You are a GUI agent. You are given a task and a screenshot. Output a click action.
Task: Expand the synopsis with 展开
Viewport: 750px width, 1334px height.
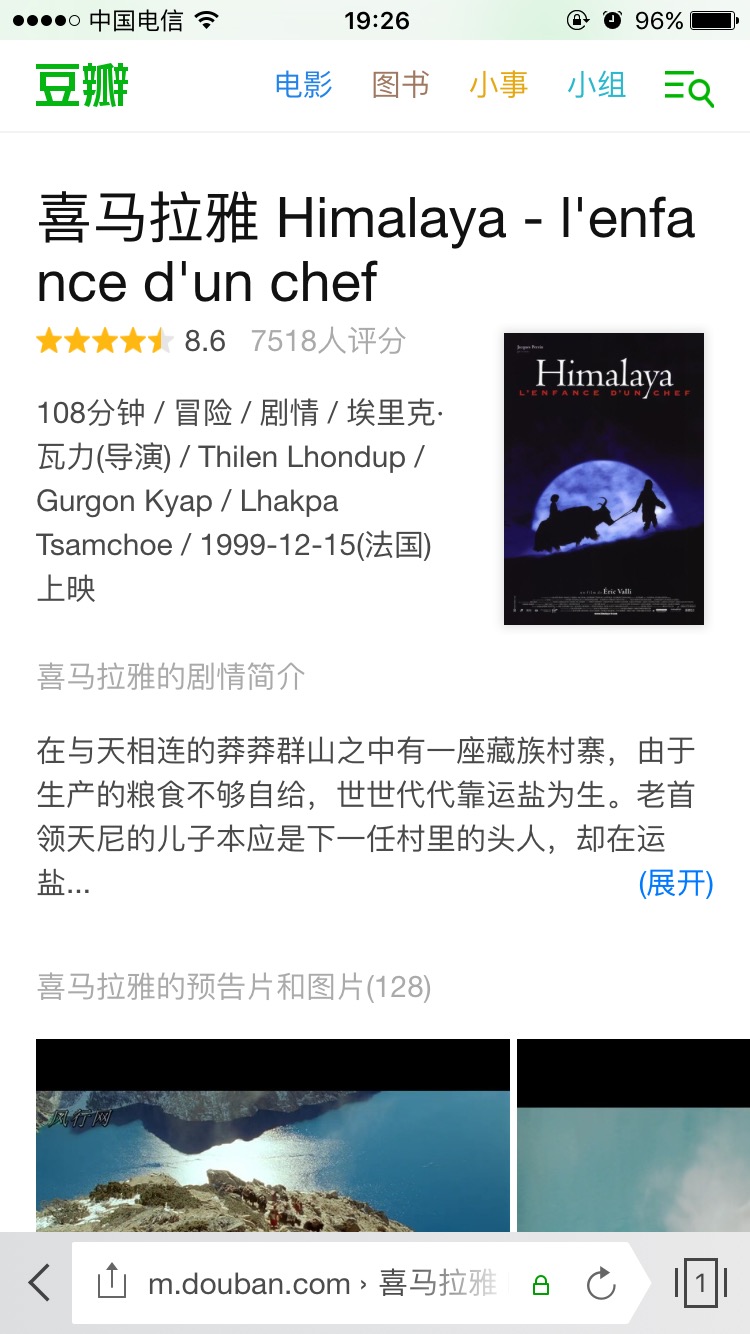point(677,884)
